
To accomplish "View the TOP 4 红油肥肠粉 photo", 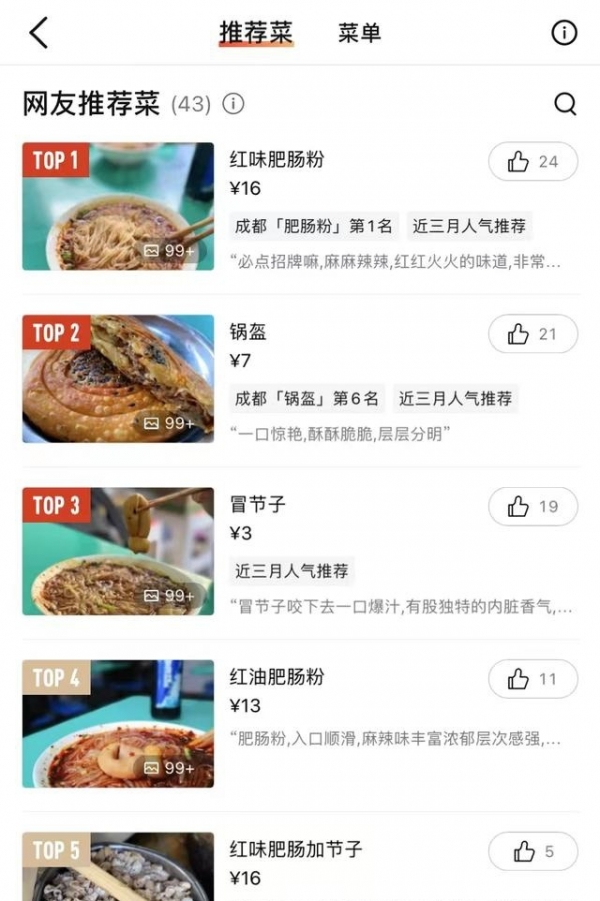I will tap(118, 723).
